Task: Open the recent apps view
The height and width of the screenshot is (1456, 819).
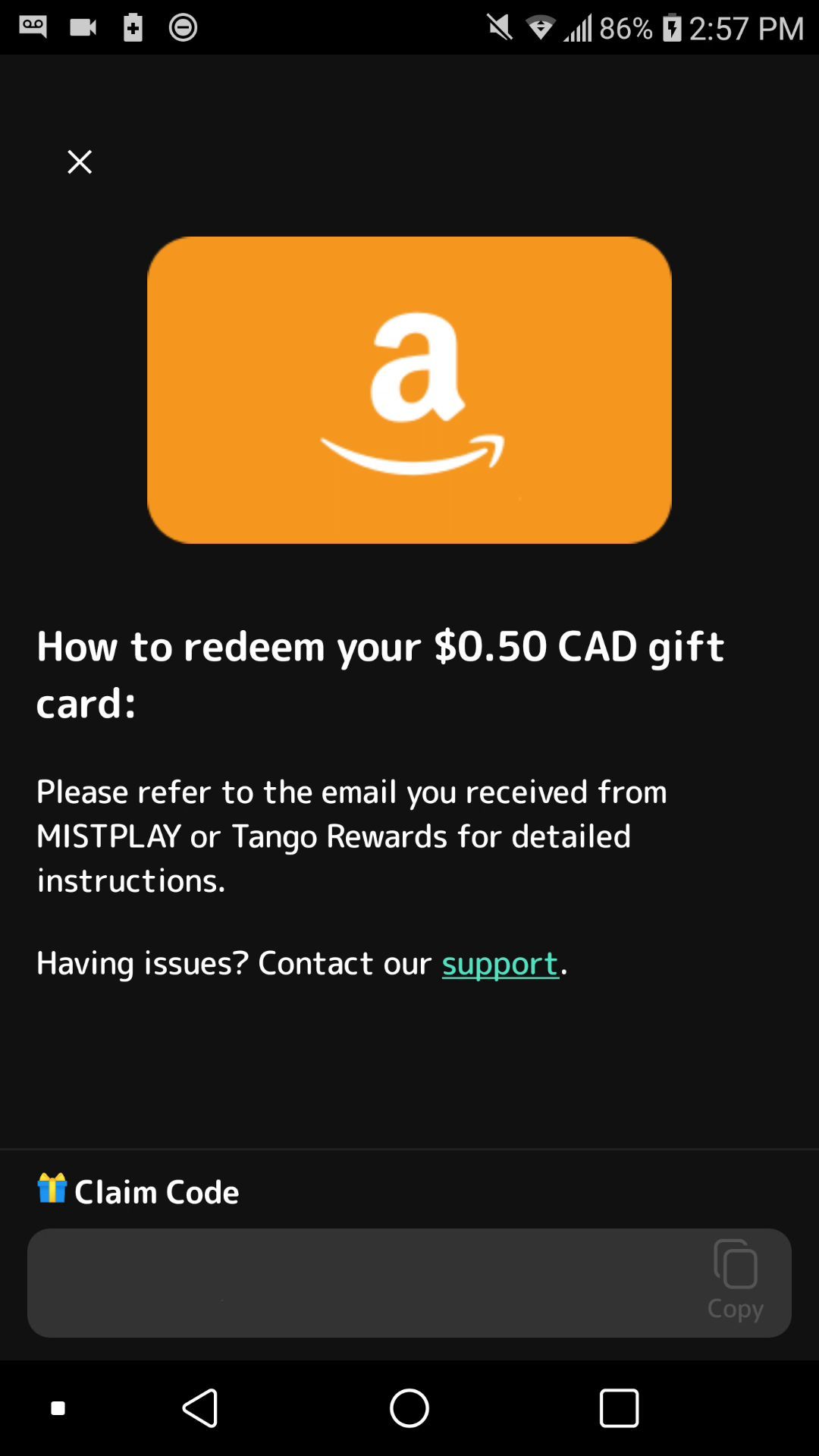Action: pyautogui.click(x=619, y=1408)
